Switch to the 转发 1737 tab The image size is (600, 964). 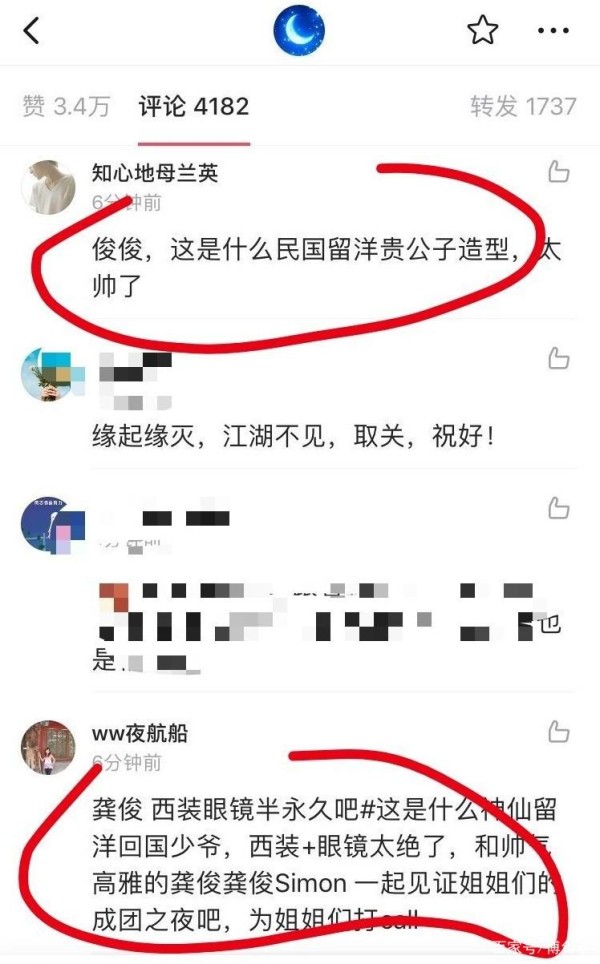tap(523, 106)
